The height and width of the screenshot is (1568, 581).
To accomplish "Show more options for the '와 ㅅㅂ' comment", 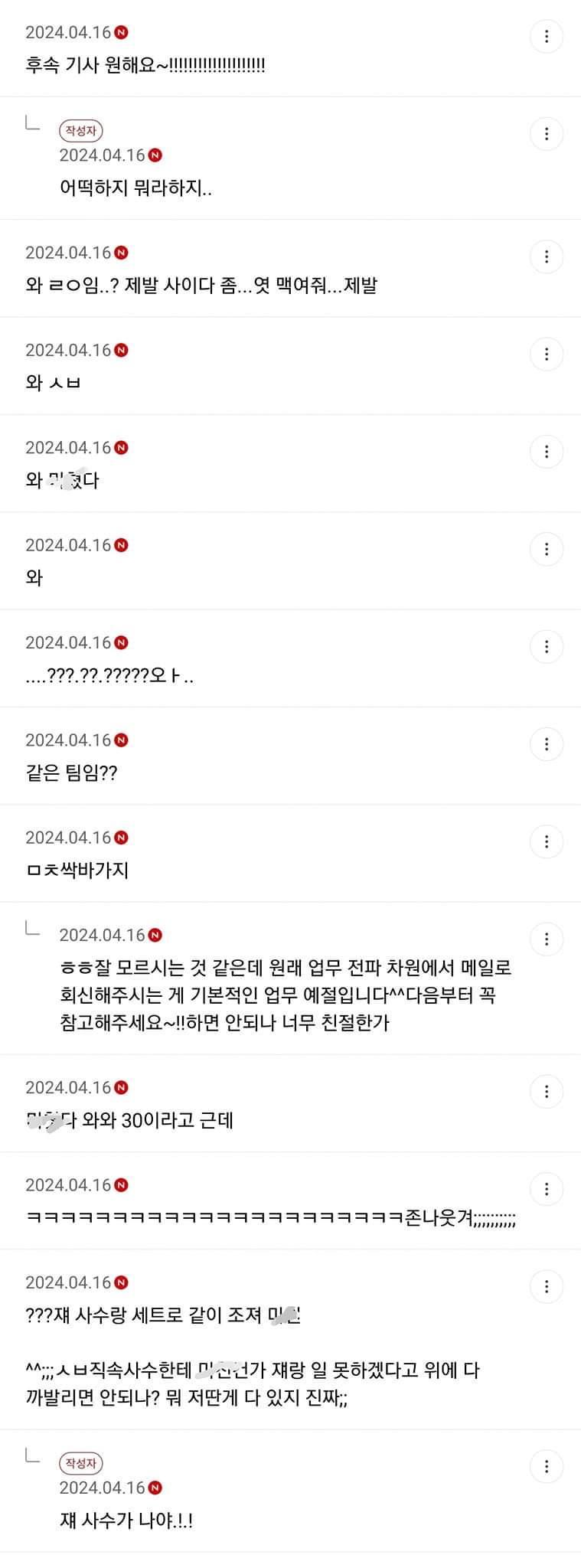I will pos(546,354).
